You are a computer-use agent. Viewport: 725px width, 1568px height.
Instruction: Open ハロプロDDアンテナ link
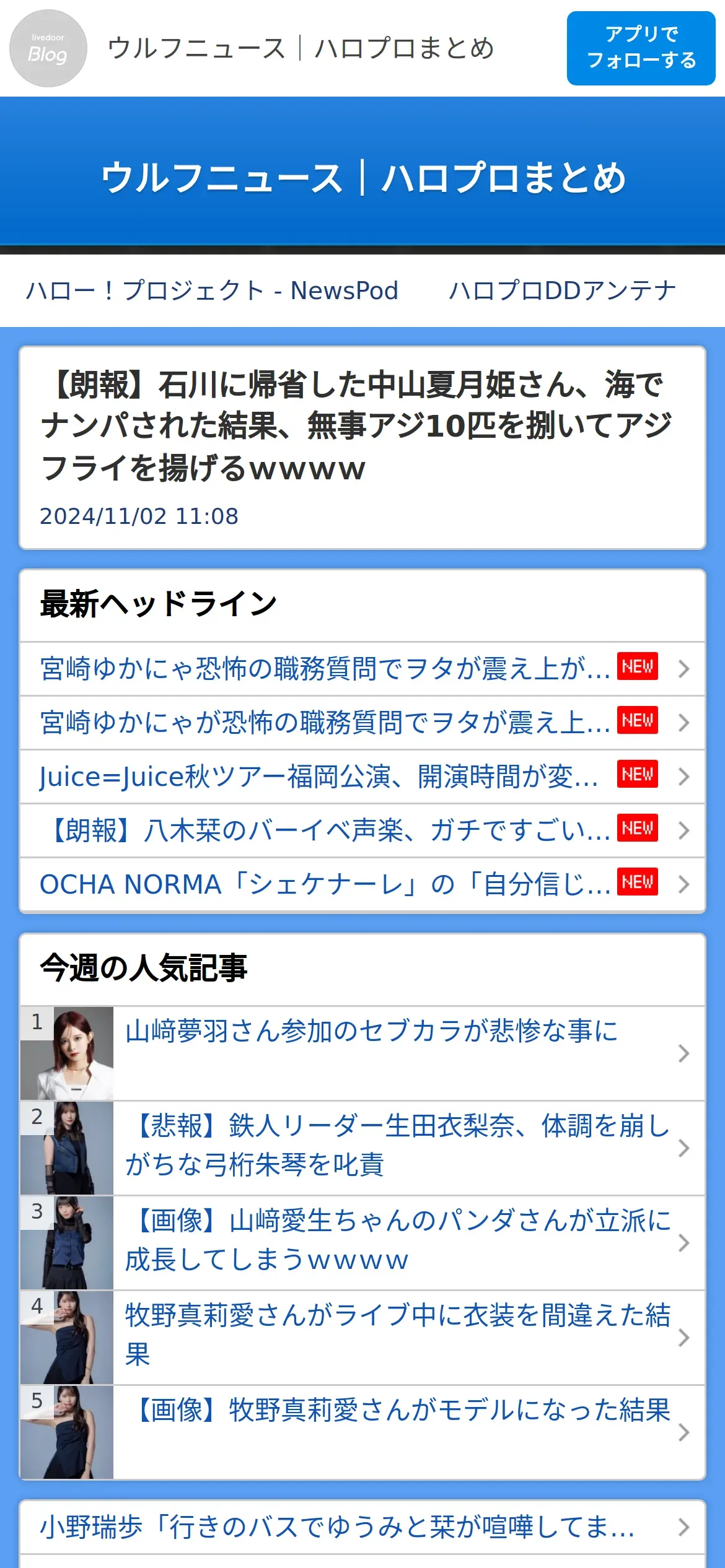(x=563, y=290)
